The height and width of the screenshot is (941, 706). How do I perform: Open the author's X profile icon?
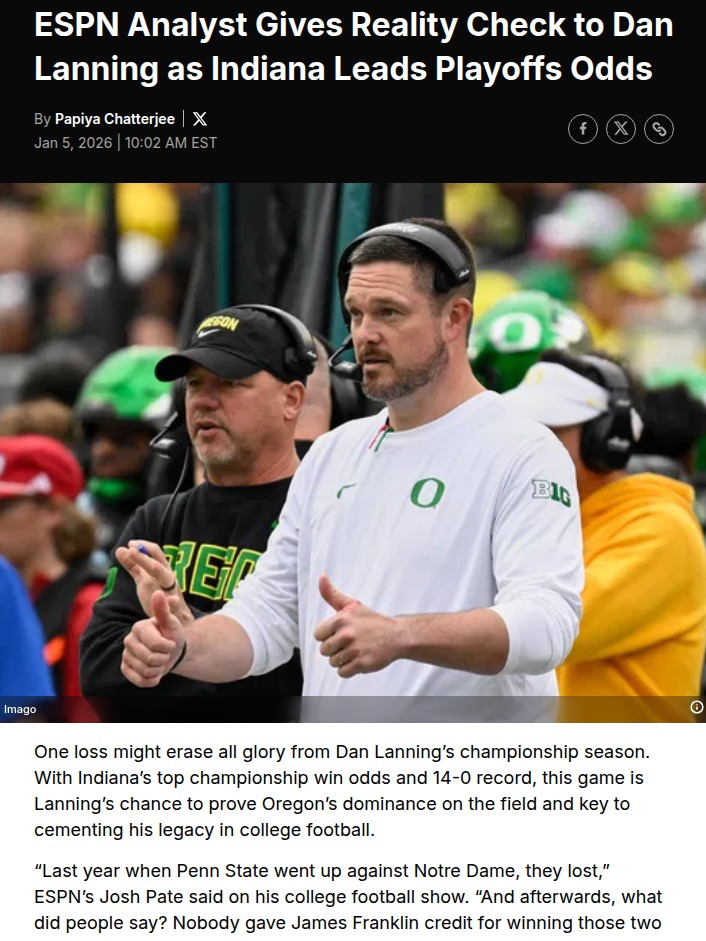point(200,119)
